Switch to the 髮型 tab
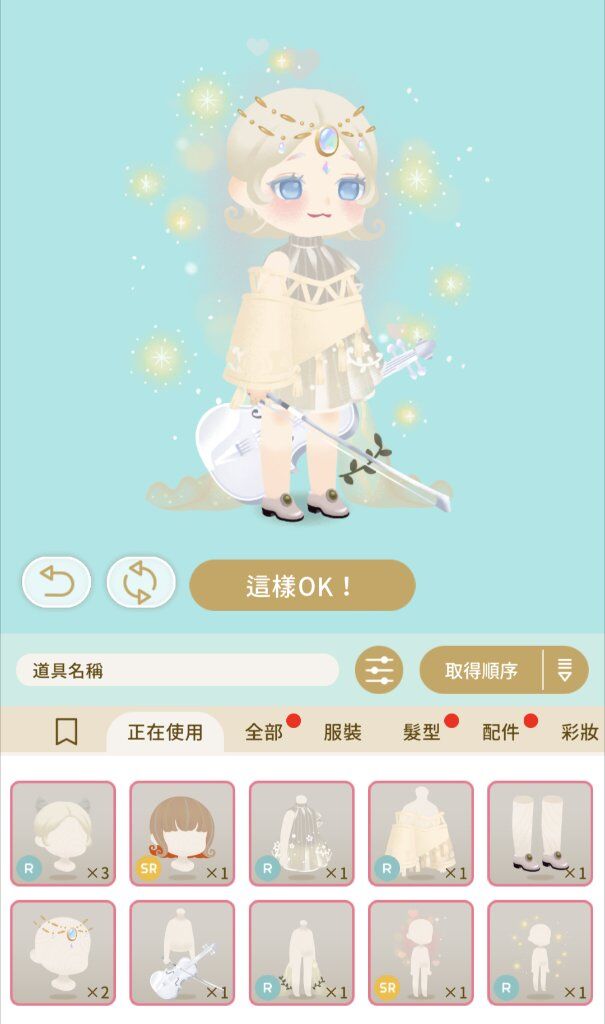 coord(421,732)
